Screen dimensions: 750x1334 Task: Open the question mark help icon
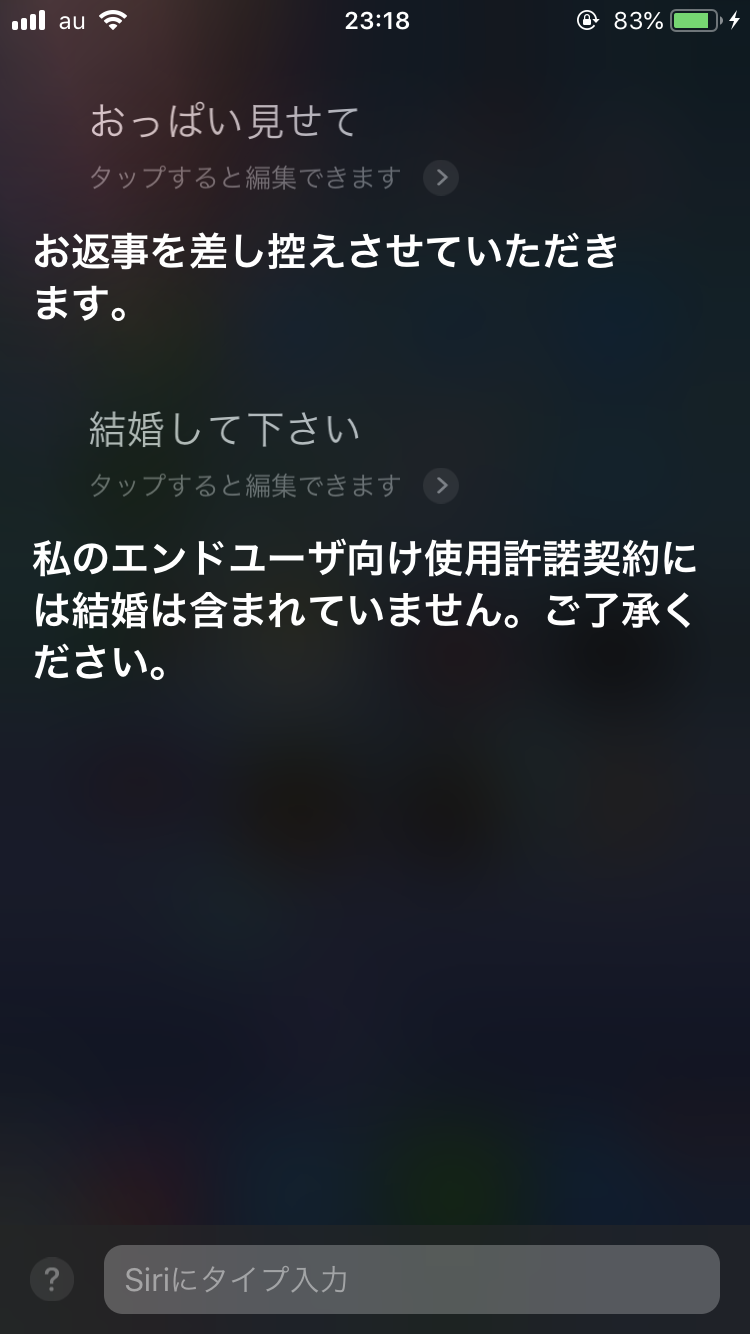[x=52, y=1279]
